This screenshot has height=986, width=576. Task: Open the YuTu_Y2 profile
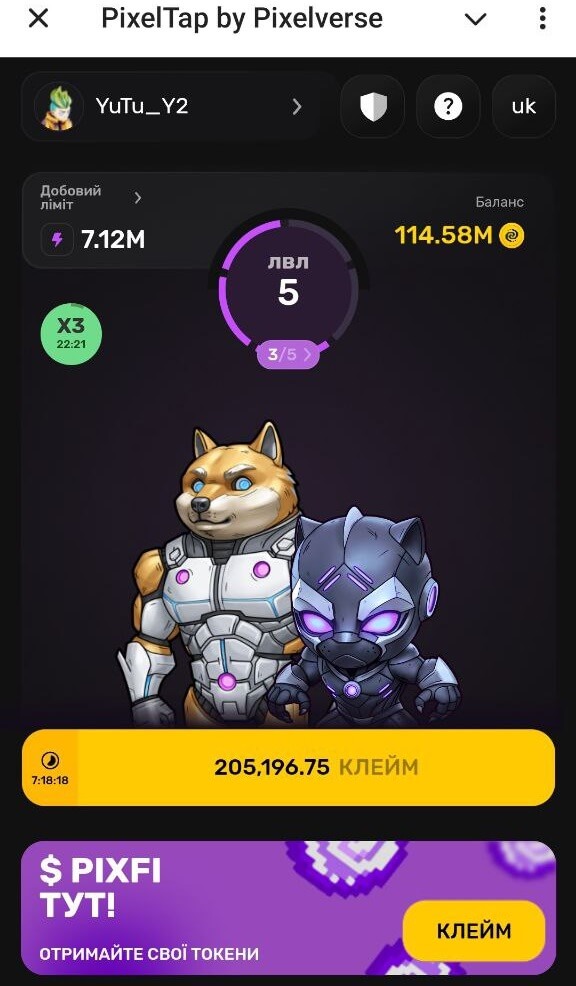point(170,106)
